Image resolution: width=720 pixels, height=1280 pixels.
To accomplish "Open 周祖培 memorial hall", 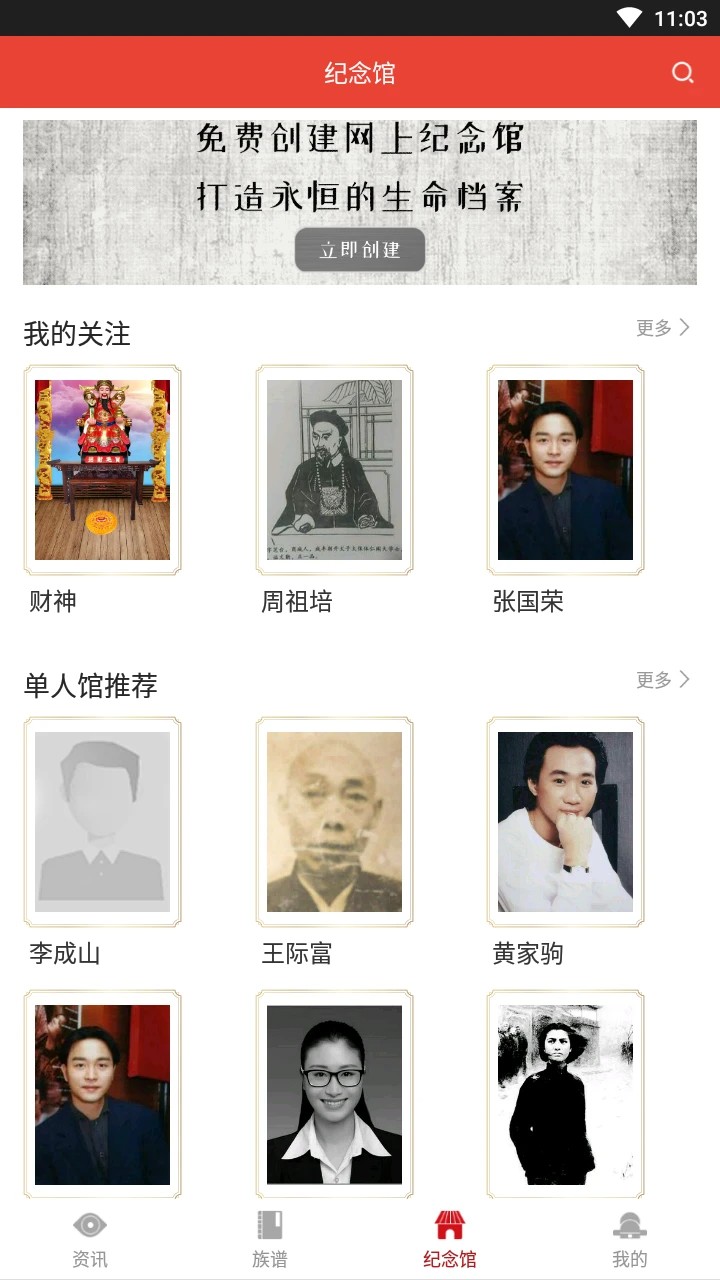I will coord(334,470).
